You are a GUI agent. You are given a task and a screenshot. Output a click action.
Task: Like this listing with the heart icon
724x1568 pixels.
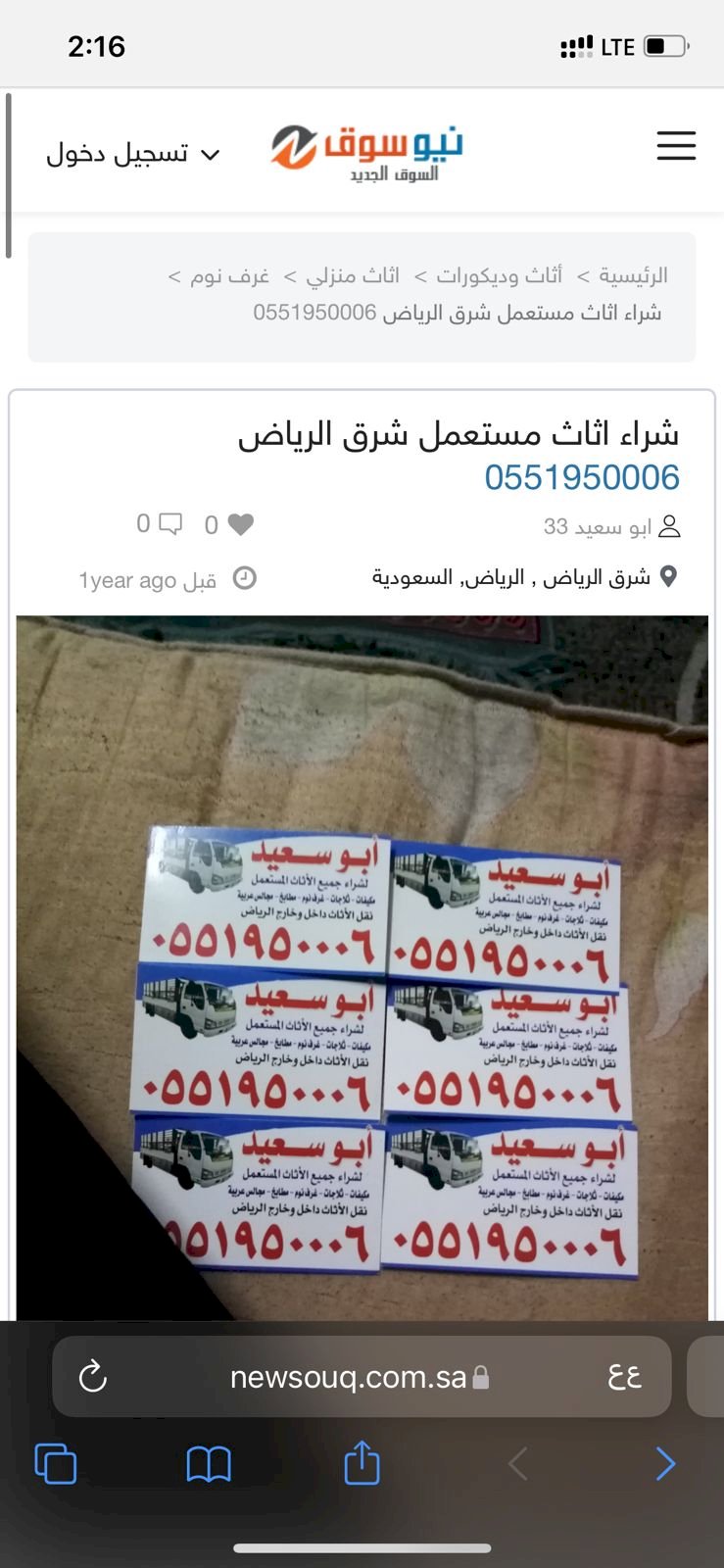pyautogui.click(x=240, y=524)
